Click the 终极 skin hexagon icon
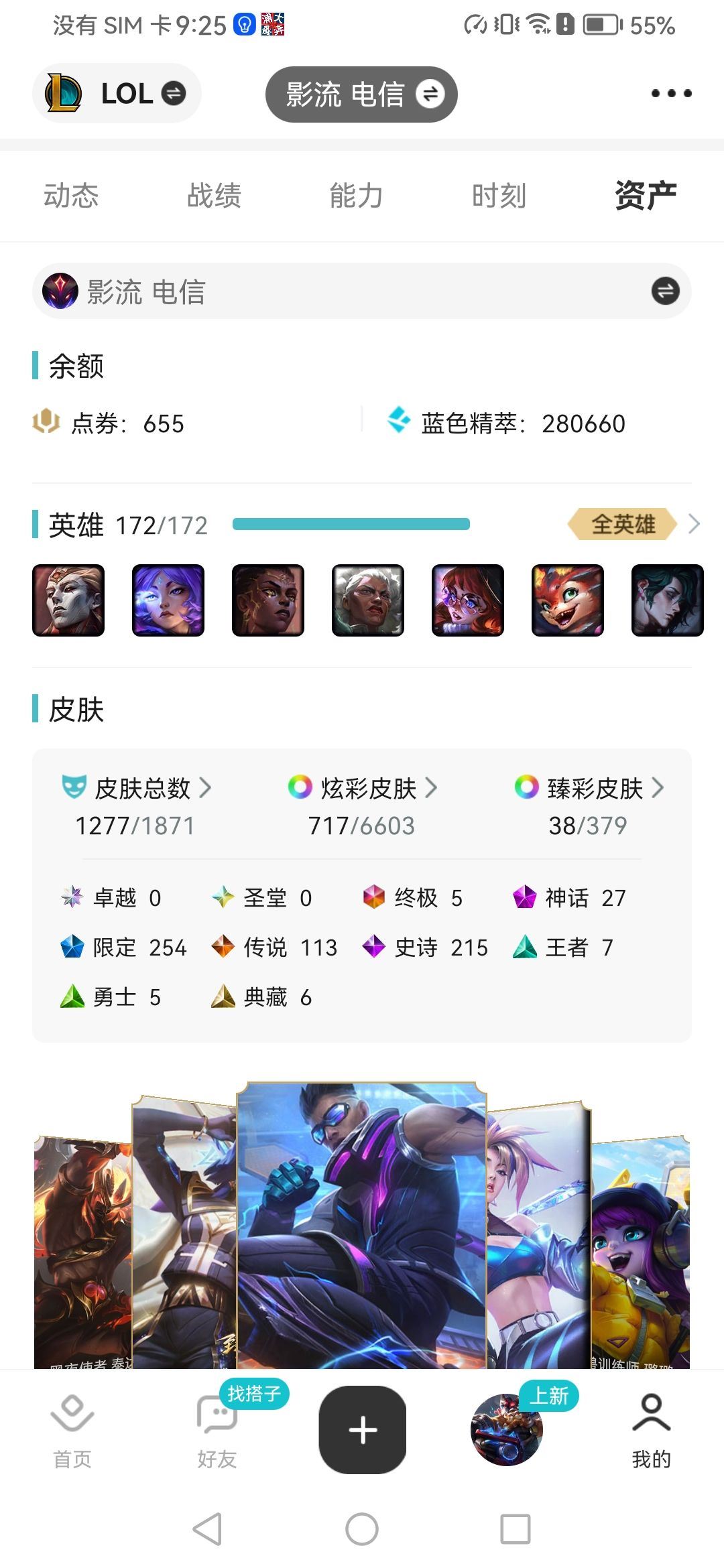724x1568 pixels. [373, 897]
